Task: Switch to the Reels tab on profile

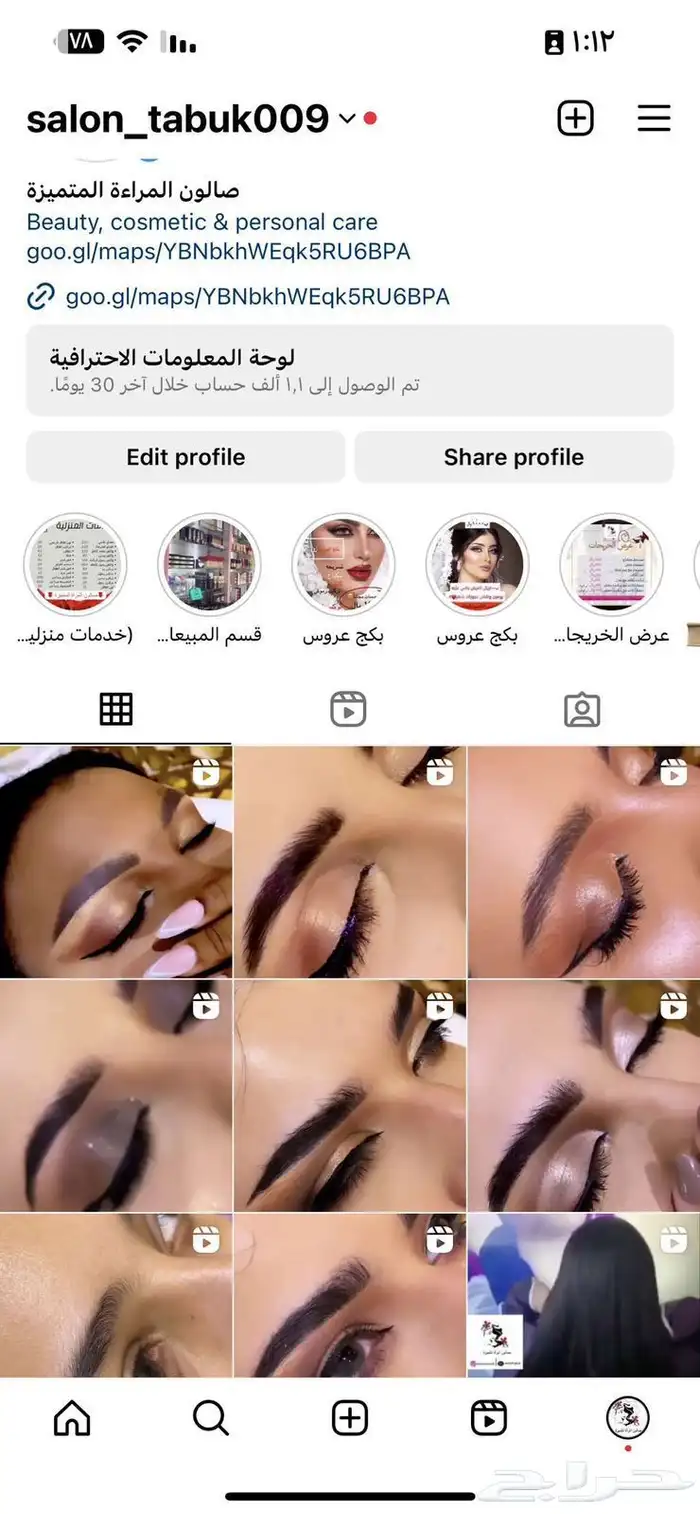Action: pos(348,709)
